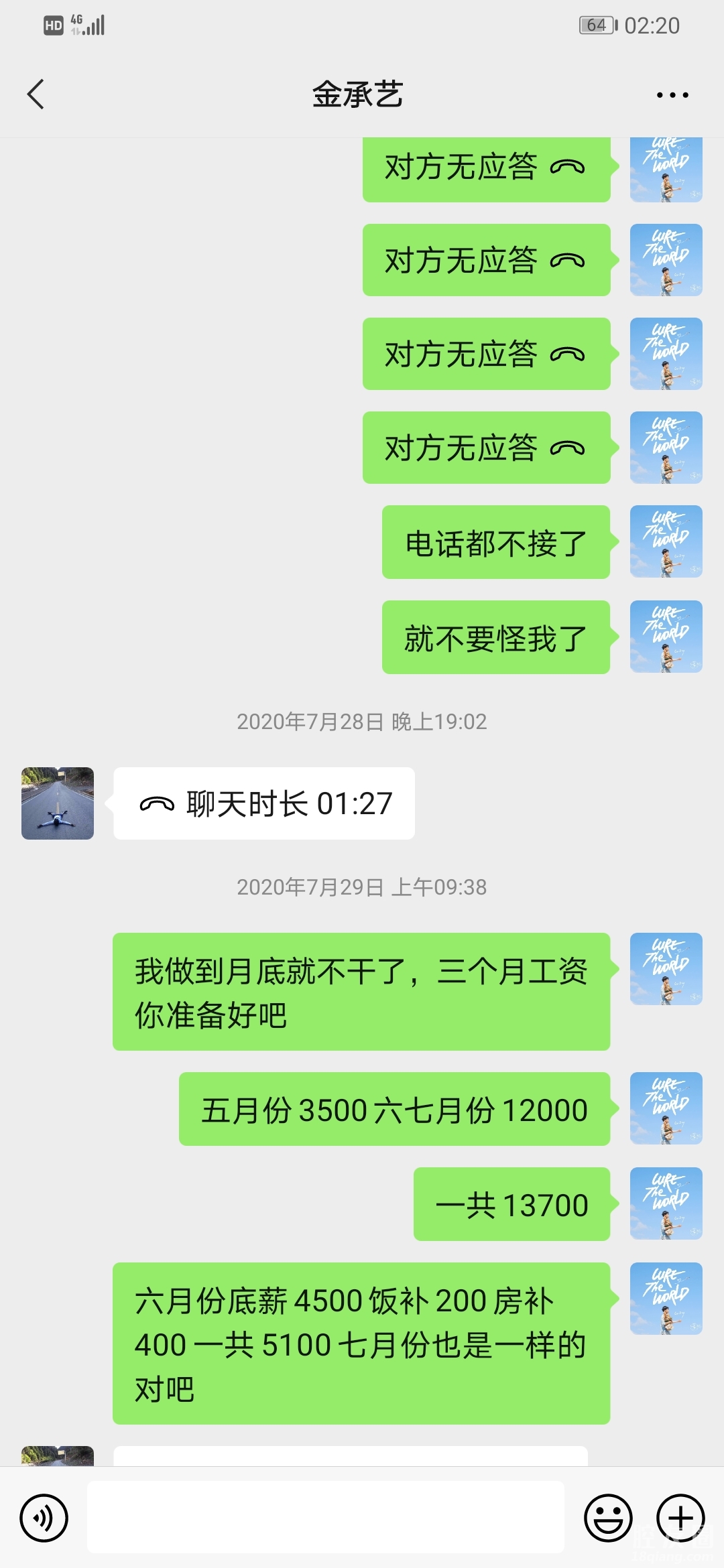Open the plus attachment menu
This screenshot has width=724, height=1568.
[680, 1518]
